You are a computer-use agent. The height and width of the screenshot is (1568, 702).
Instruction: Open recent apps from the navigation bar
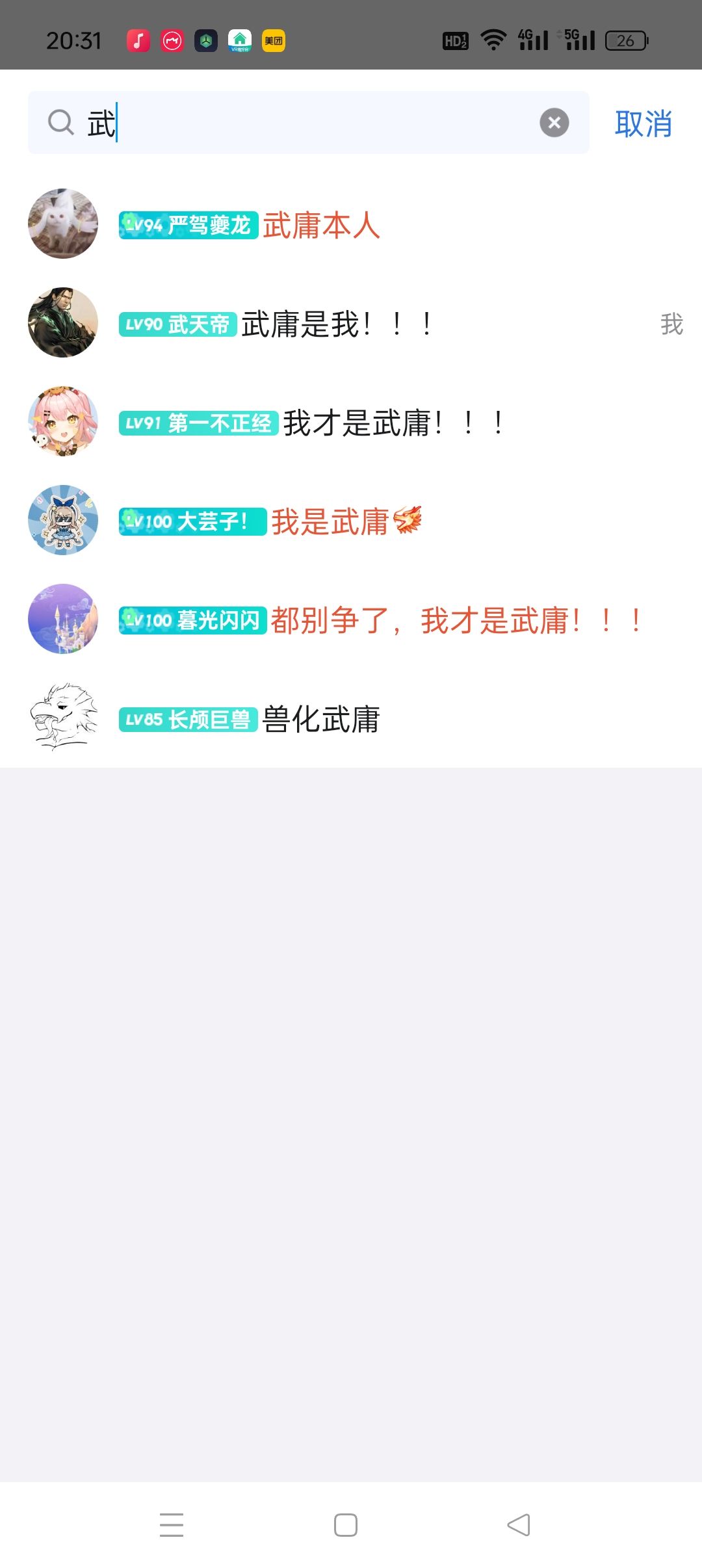click(x=172, y=1524)
